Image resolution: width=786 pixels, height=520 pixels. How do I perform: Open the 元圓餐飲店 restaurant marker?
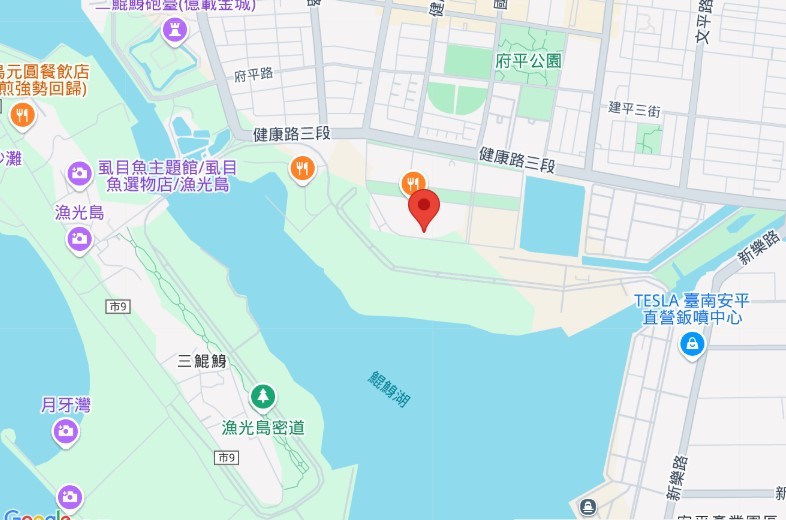(x=22, y=116)
